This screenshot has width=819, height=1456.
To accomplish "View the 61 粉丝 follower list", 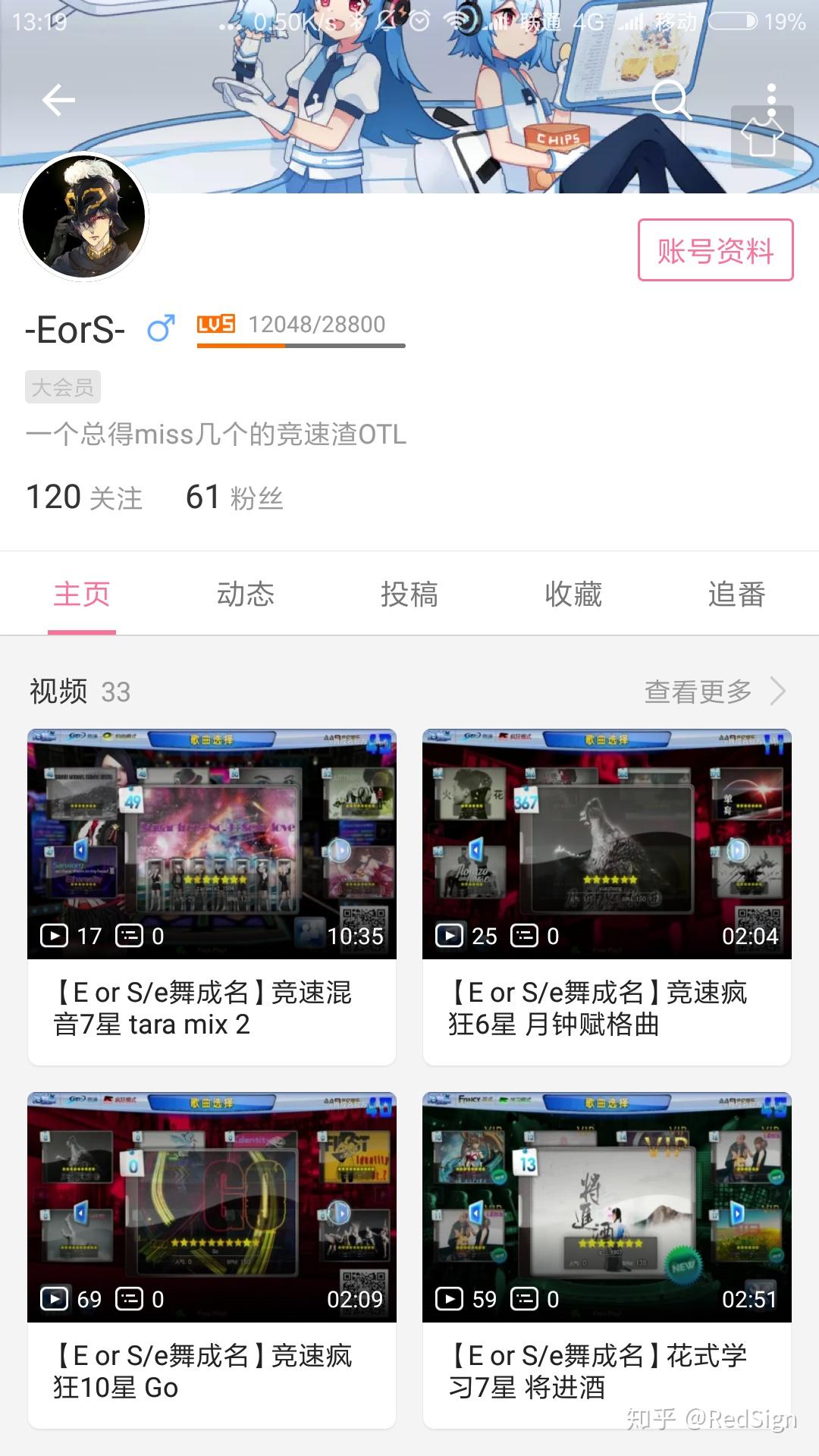I will coord(234,498).
